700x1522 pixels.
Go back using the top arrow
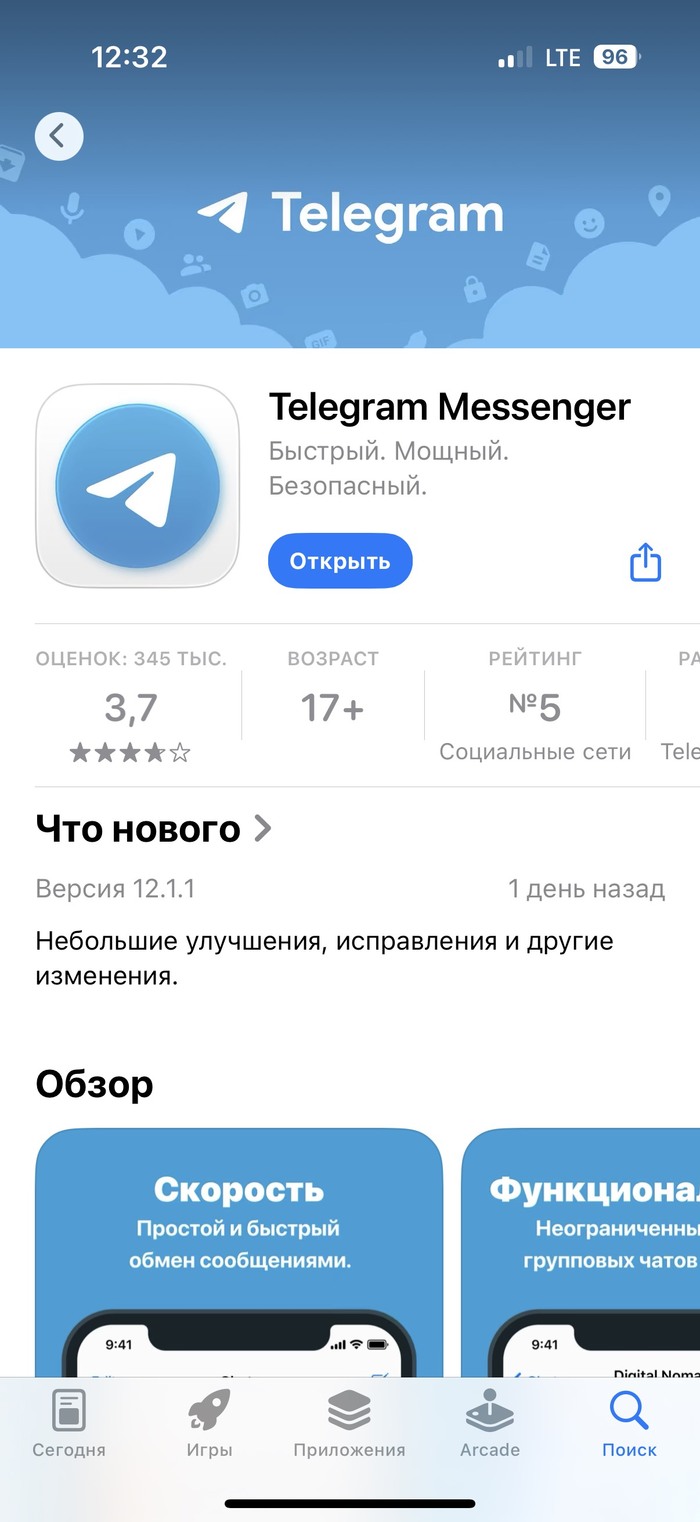[x=59, y=136]
